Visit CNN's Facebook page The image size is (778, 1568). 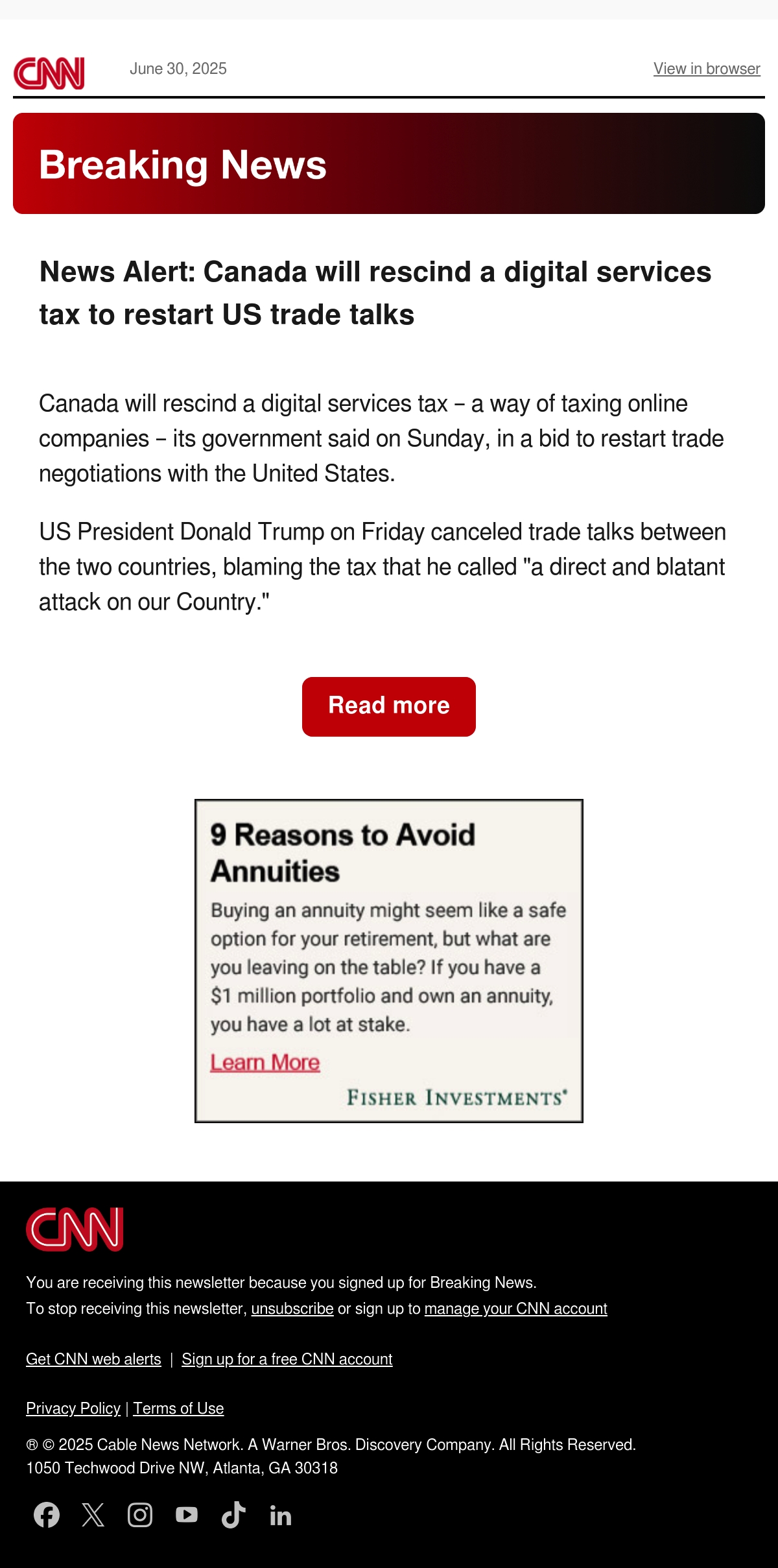click(47, 1515)
